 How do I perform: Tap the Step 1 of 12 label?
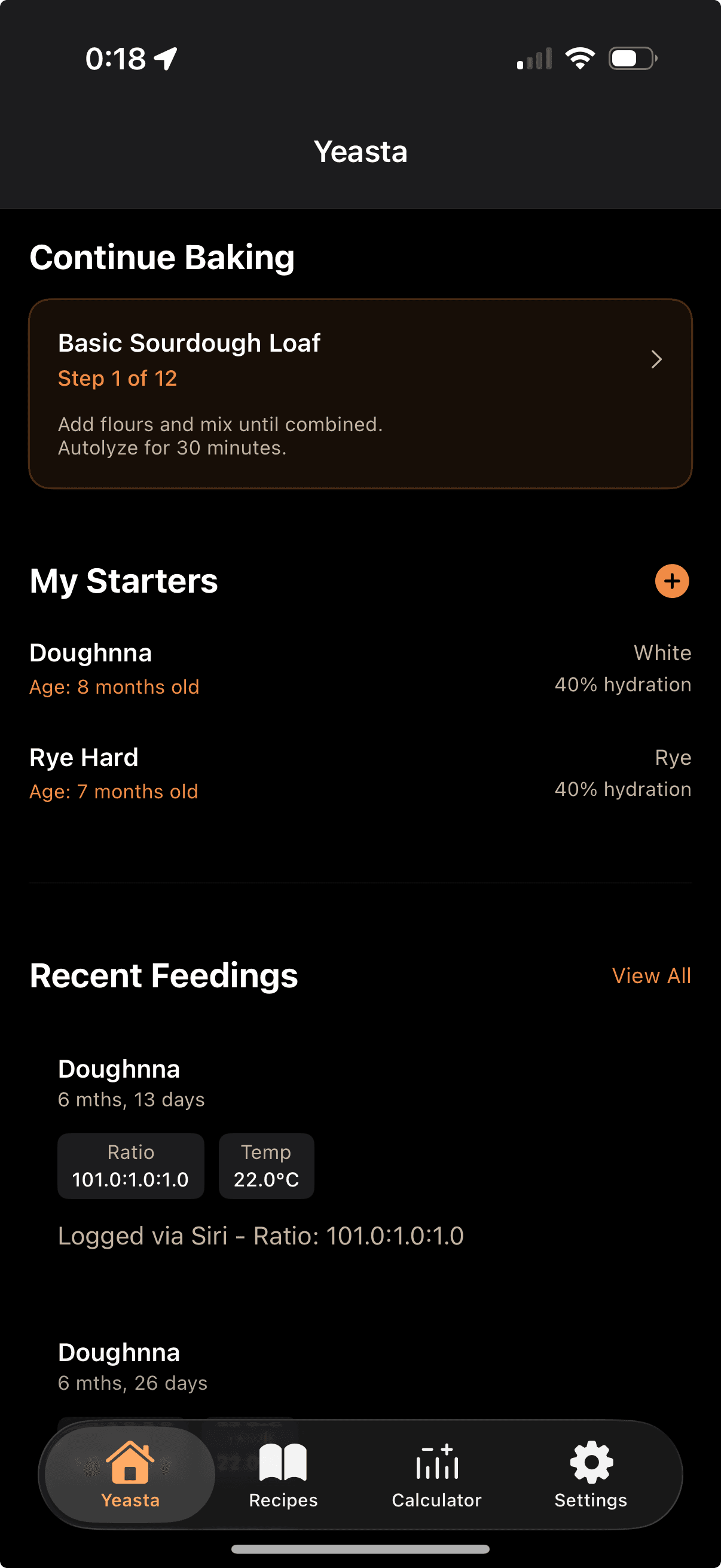pyautogui.click(x=117, y=377)
